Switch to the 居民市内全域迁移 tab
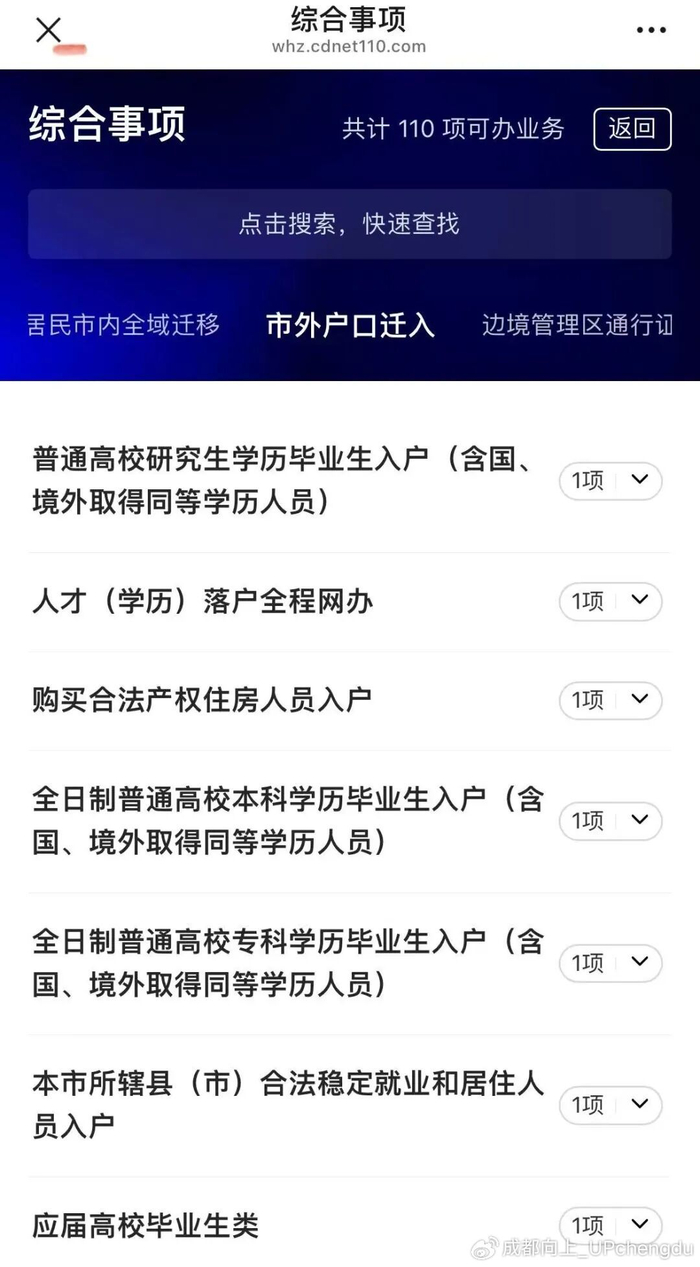This screenshot has height=1267, width=700. click(x=123, y=325)
